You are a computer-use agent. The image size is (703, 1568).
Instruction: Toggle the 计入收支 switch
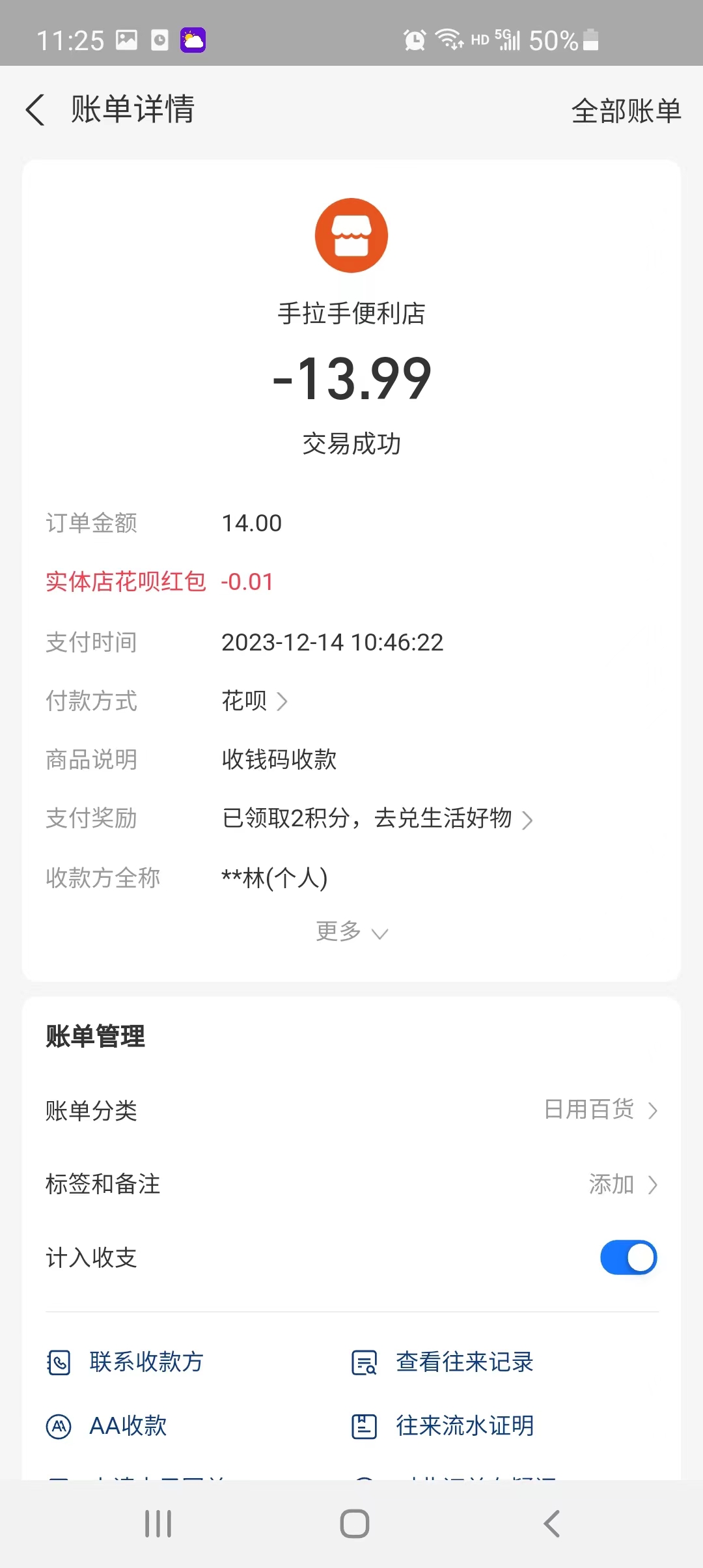[x=628, y=1257]
